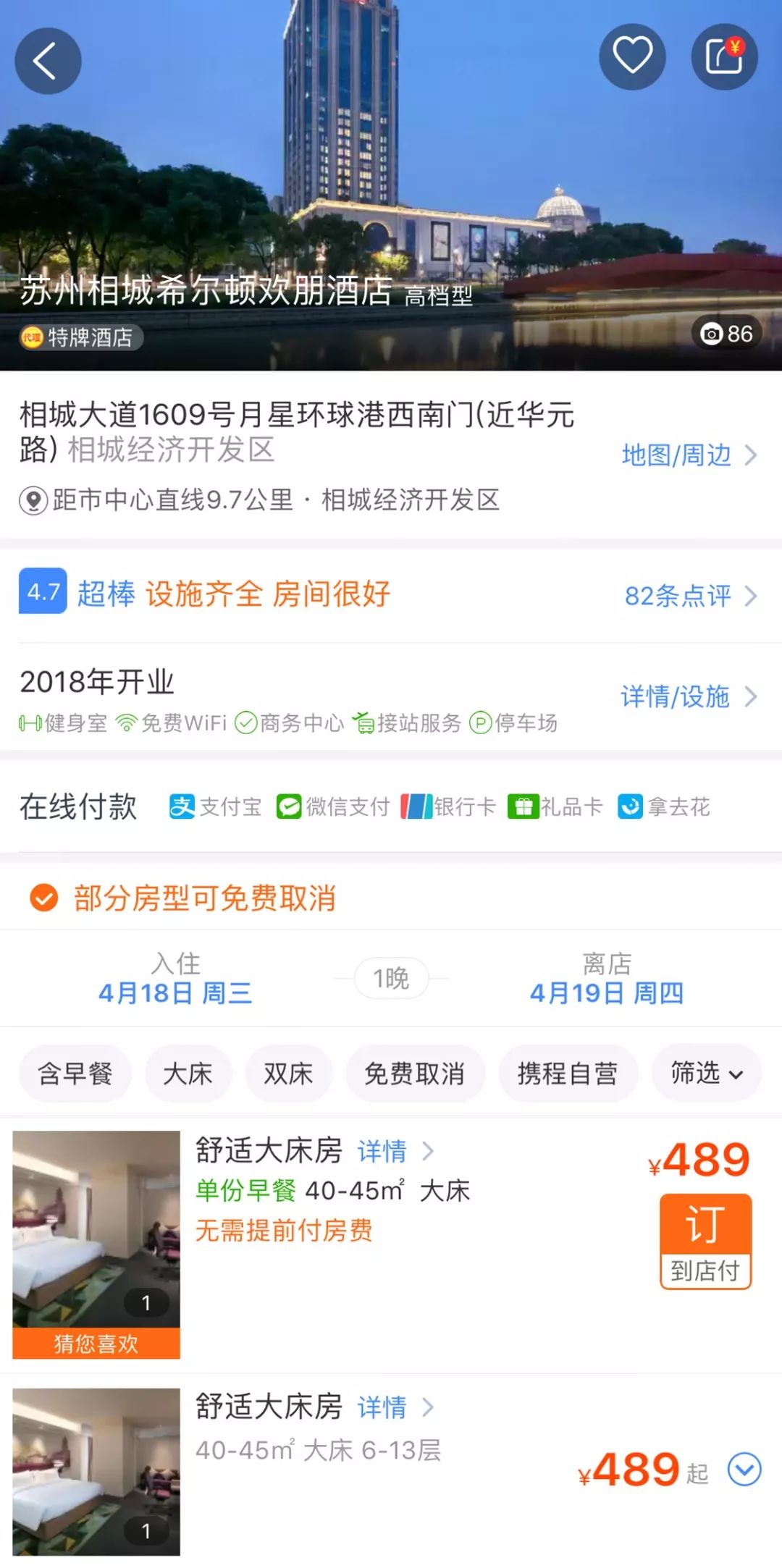Viewport: 782px width, 1568px height.
Task: Open 详情/设施 hotel details
Action: (688, 696)
